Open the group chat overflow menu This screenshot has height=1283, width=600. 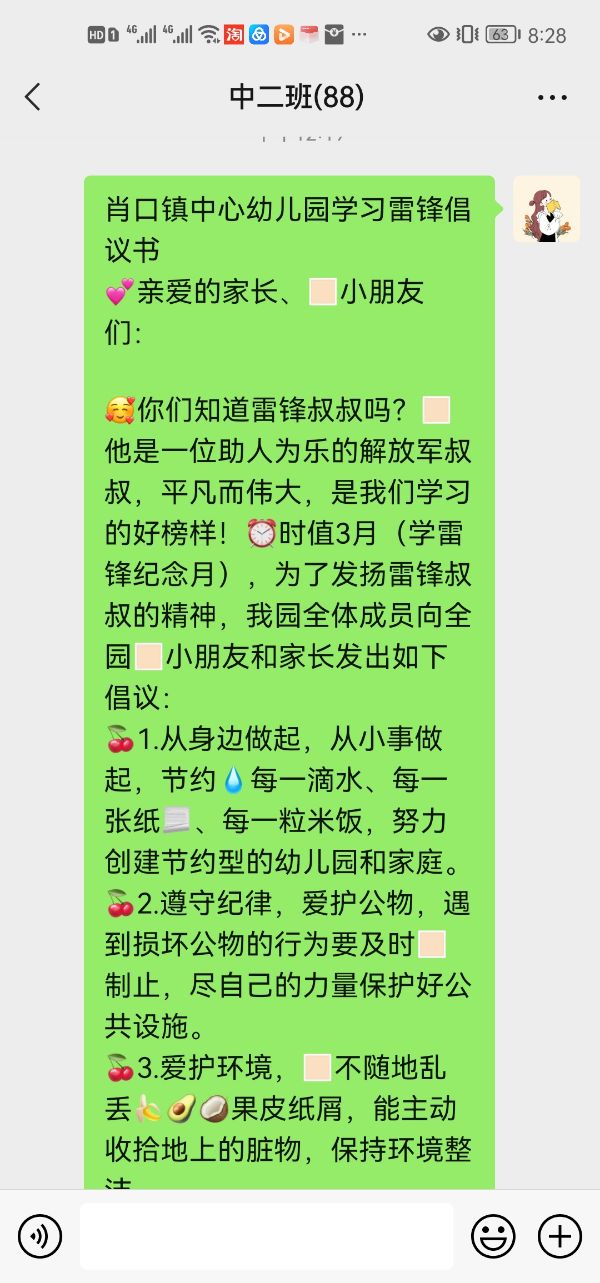552,97
